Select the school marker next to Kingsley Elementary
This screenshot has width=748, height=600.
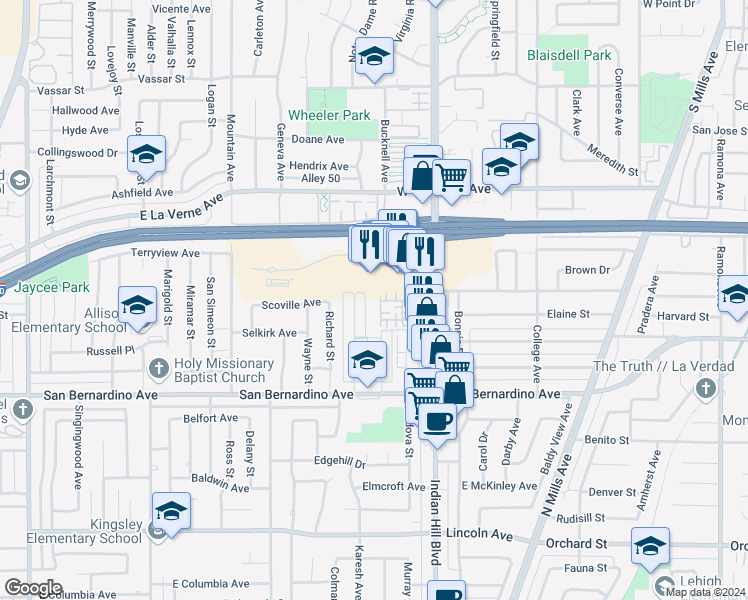coord(171,511)
